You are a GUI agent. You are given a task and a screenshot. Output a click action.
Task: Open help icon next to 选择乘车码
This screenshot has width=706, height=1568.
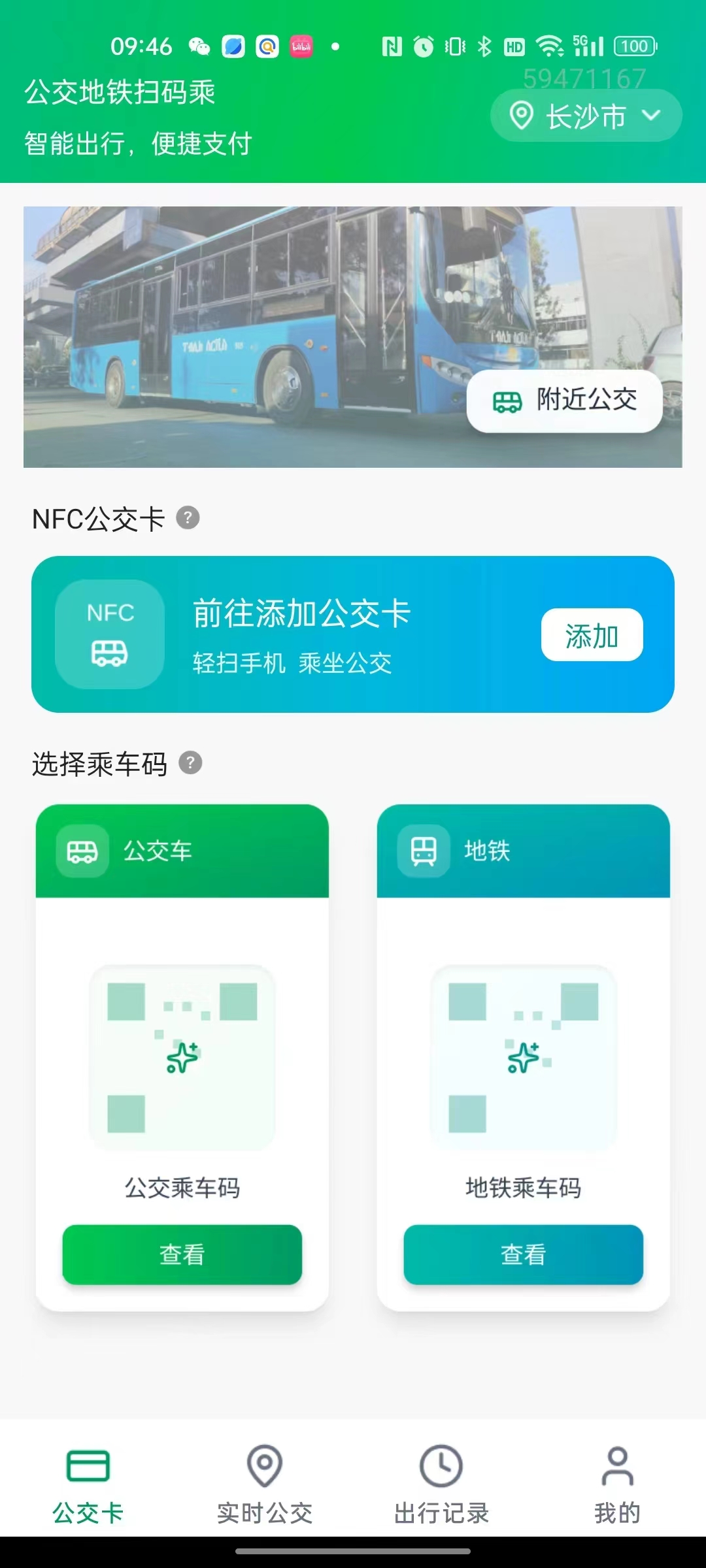(x=190, y=762)
